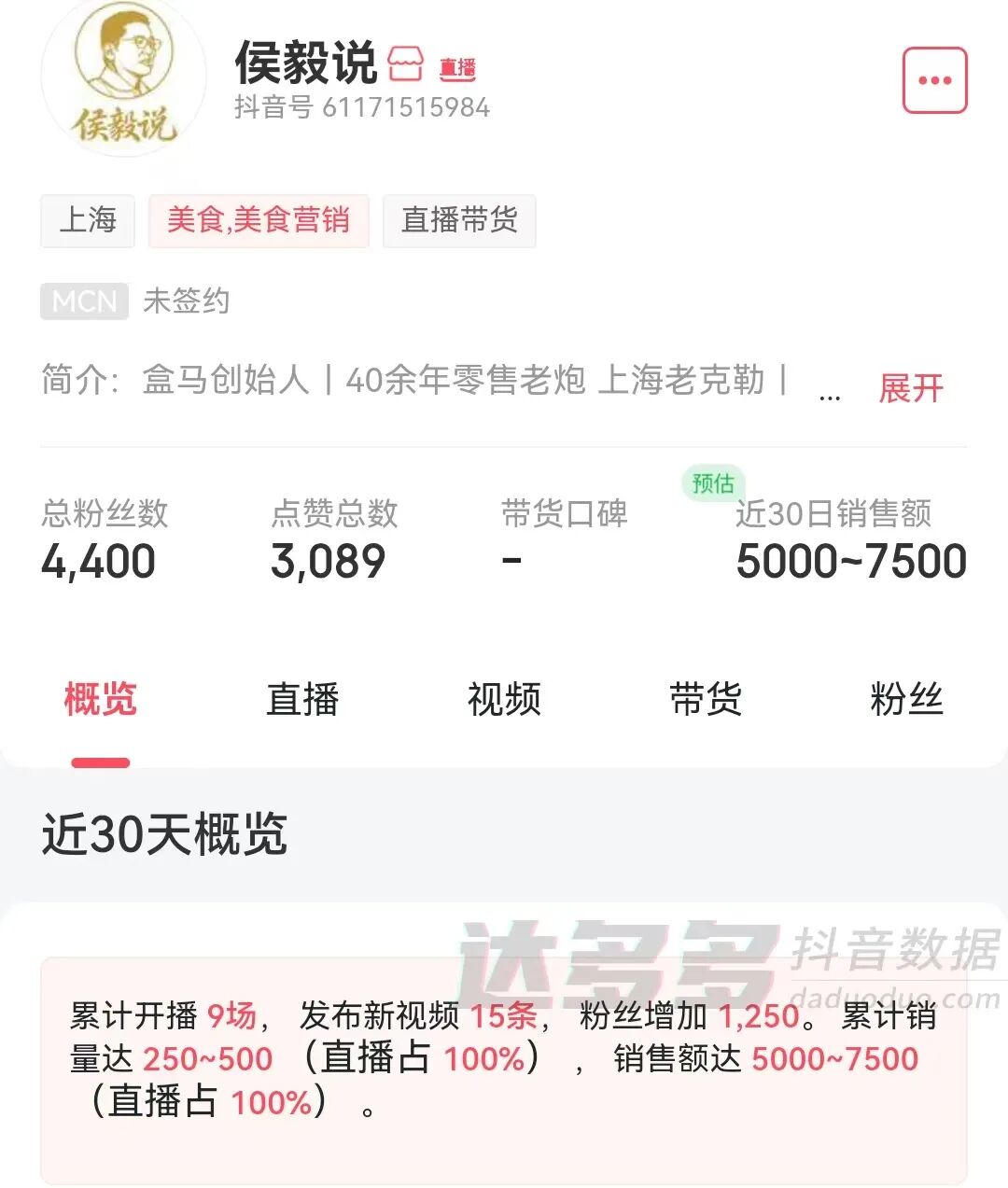The height and width of the screenshot is (1188, 1008).
Task: Open the three-dot overflow menu
Action: click(x=934, y=80)
